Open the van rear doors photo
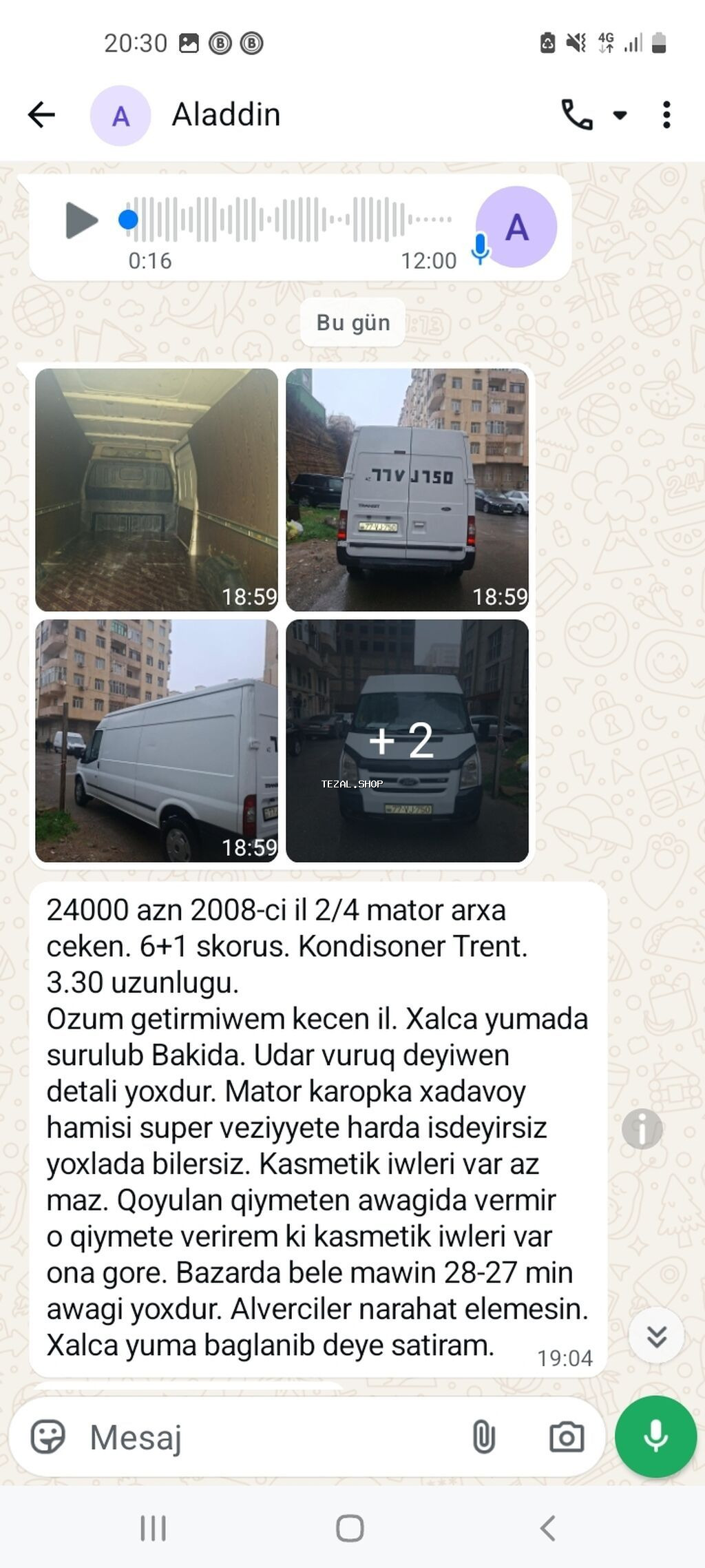705x1568 pixels. (407, 490)
